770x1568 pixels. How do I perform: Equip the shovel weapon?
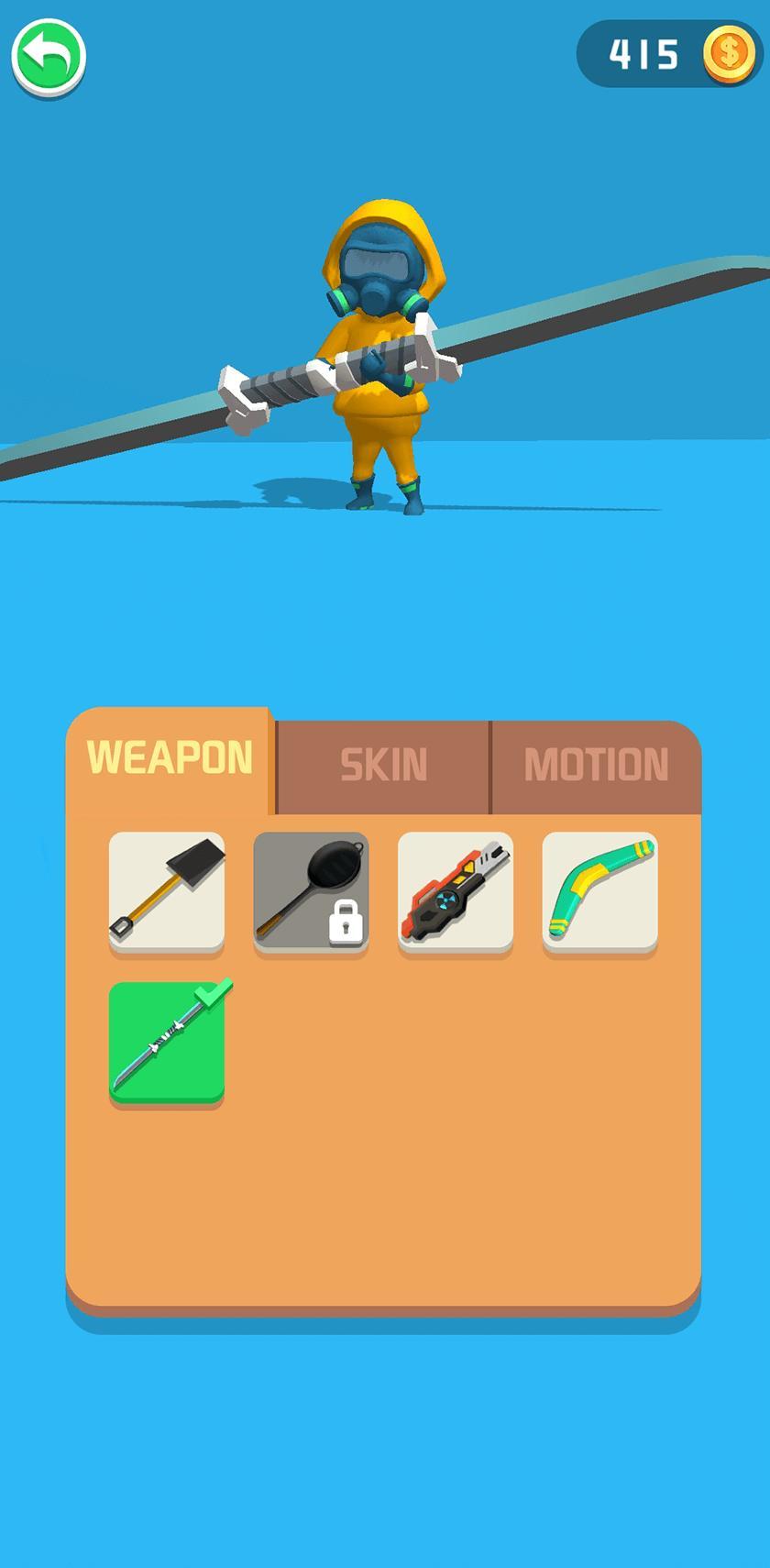(167, 891)
